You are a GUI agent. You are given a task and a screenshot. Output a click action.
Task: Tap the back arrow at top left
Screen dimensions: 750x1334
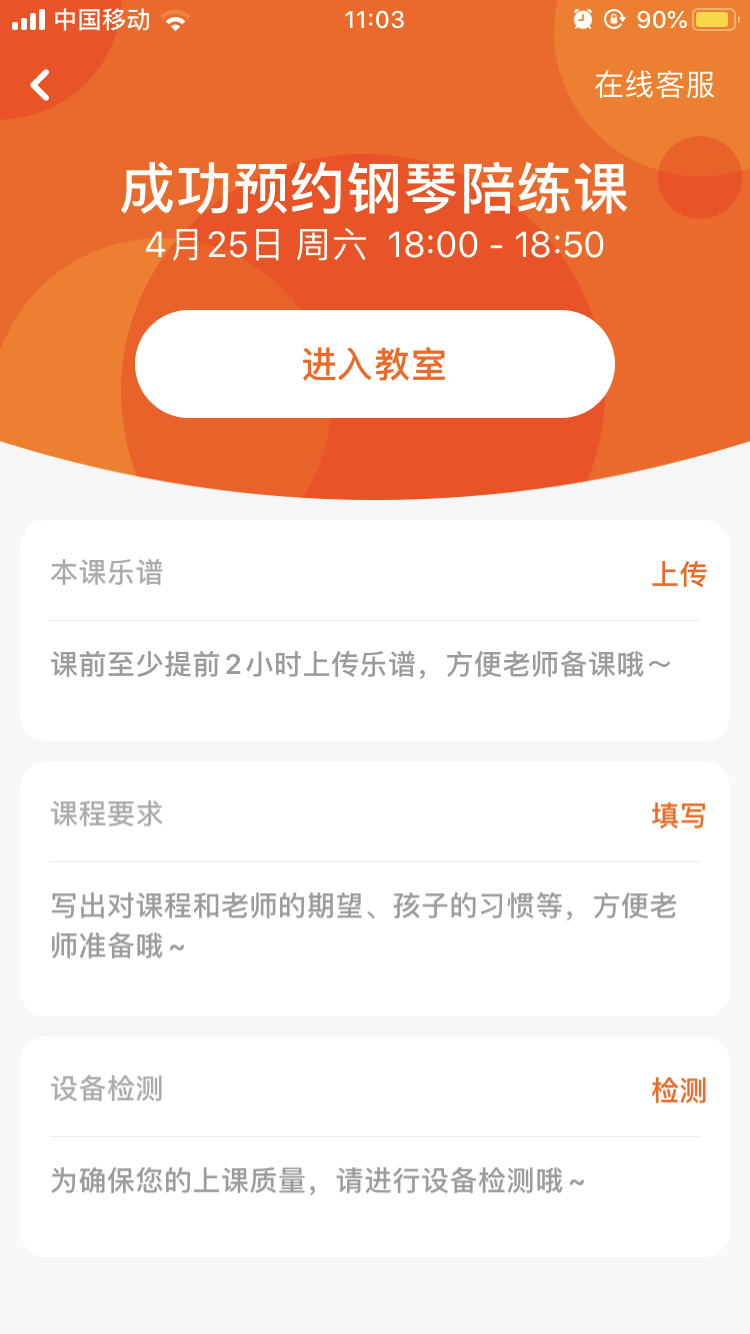[40, 85]
